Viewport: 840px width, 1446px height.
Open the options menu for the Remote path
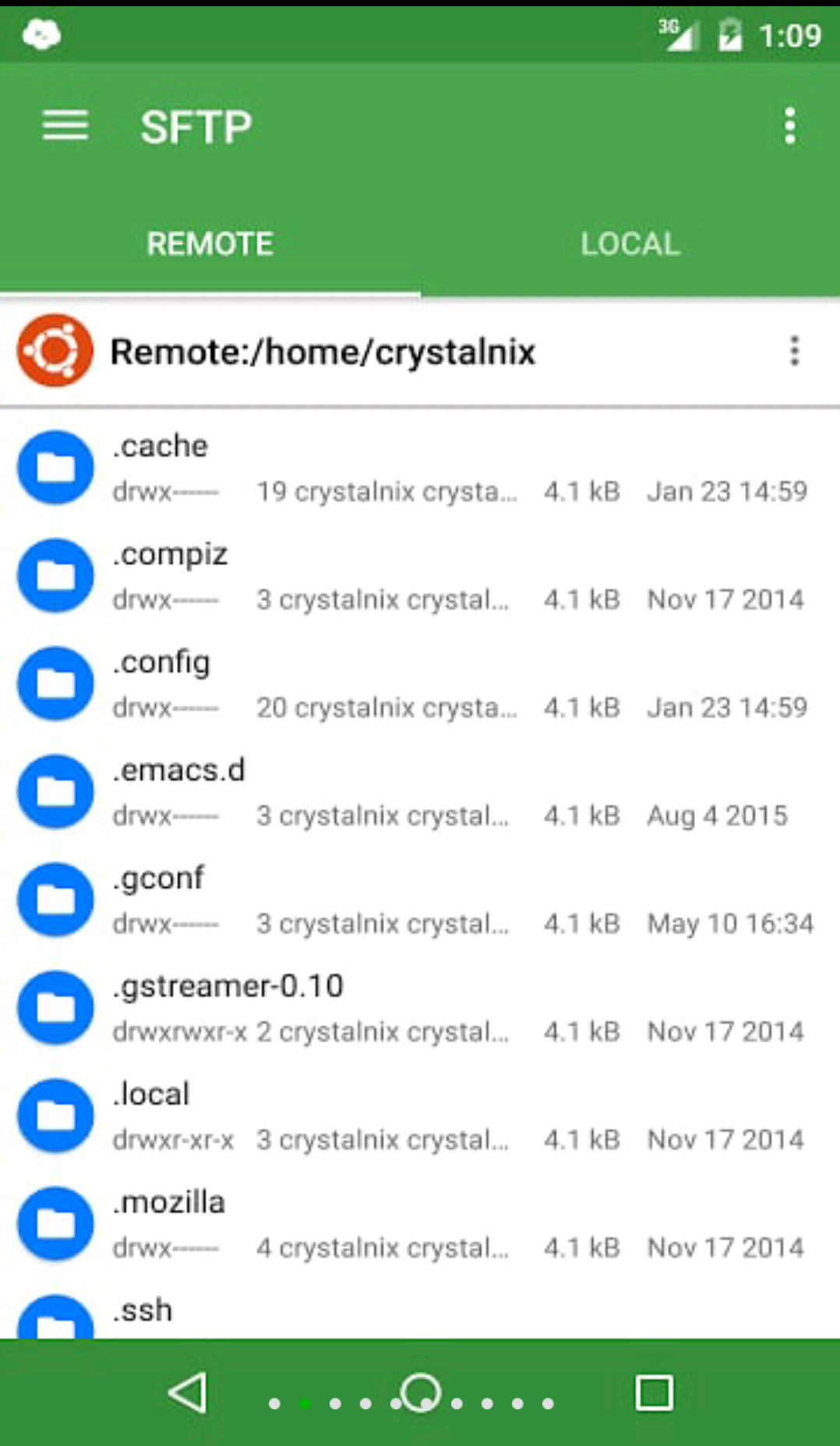[x=794, y=352]
